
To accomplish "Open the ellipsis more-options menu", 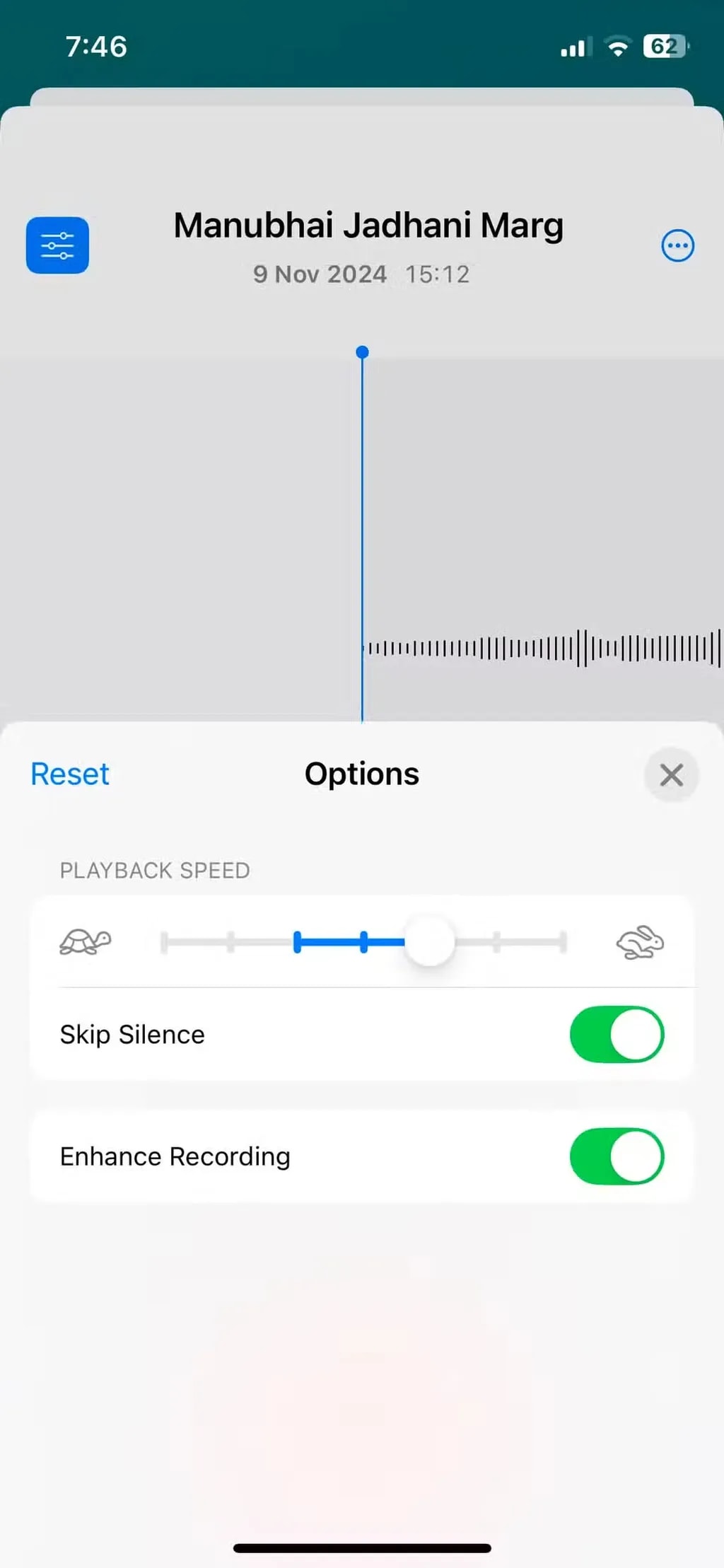I will pyautogui.click(x=677, y=245).
